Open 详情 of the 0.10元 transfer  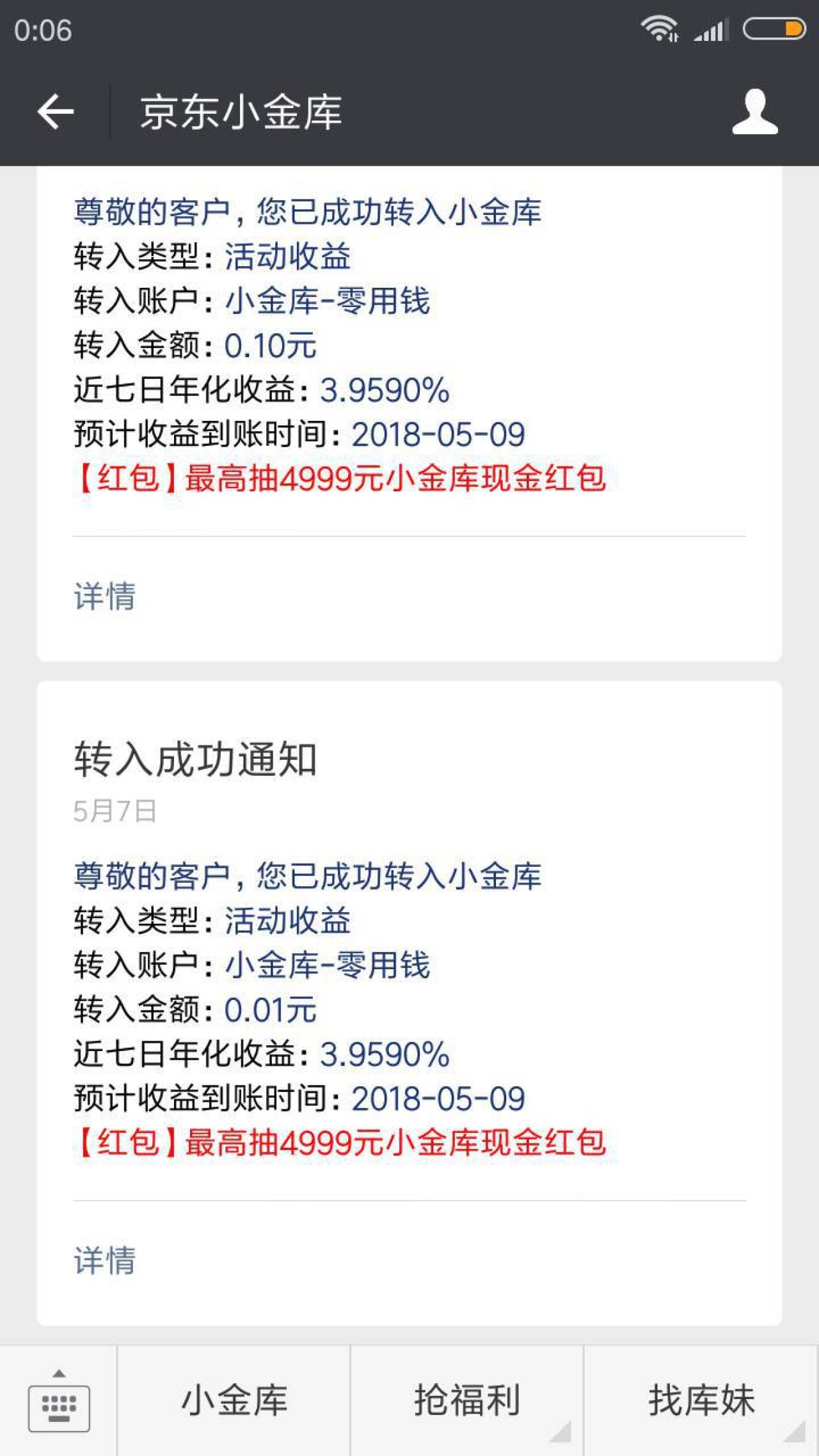105,596
